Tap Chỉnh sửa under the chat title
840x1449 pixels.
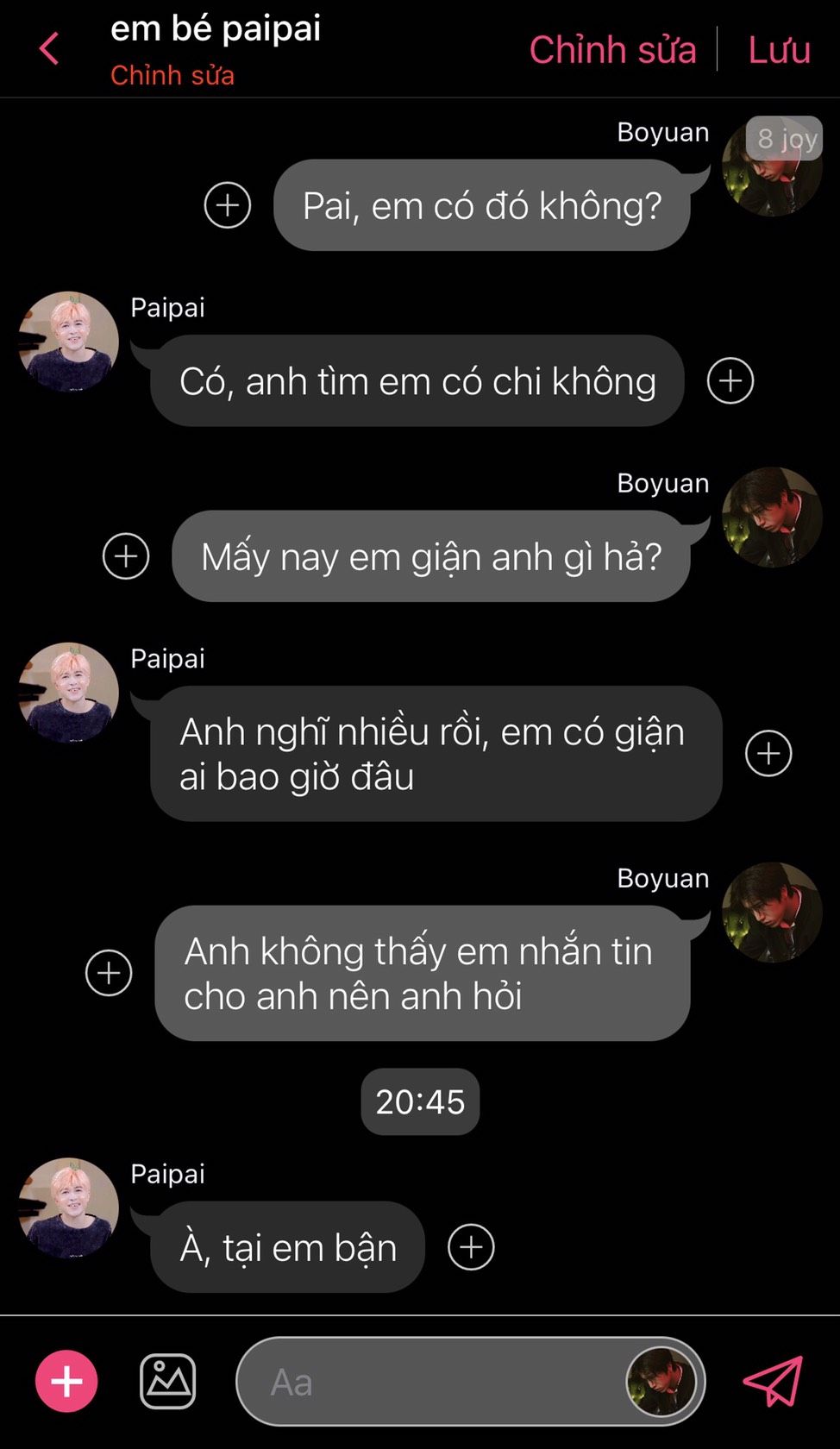click(x=172, y=76)
